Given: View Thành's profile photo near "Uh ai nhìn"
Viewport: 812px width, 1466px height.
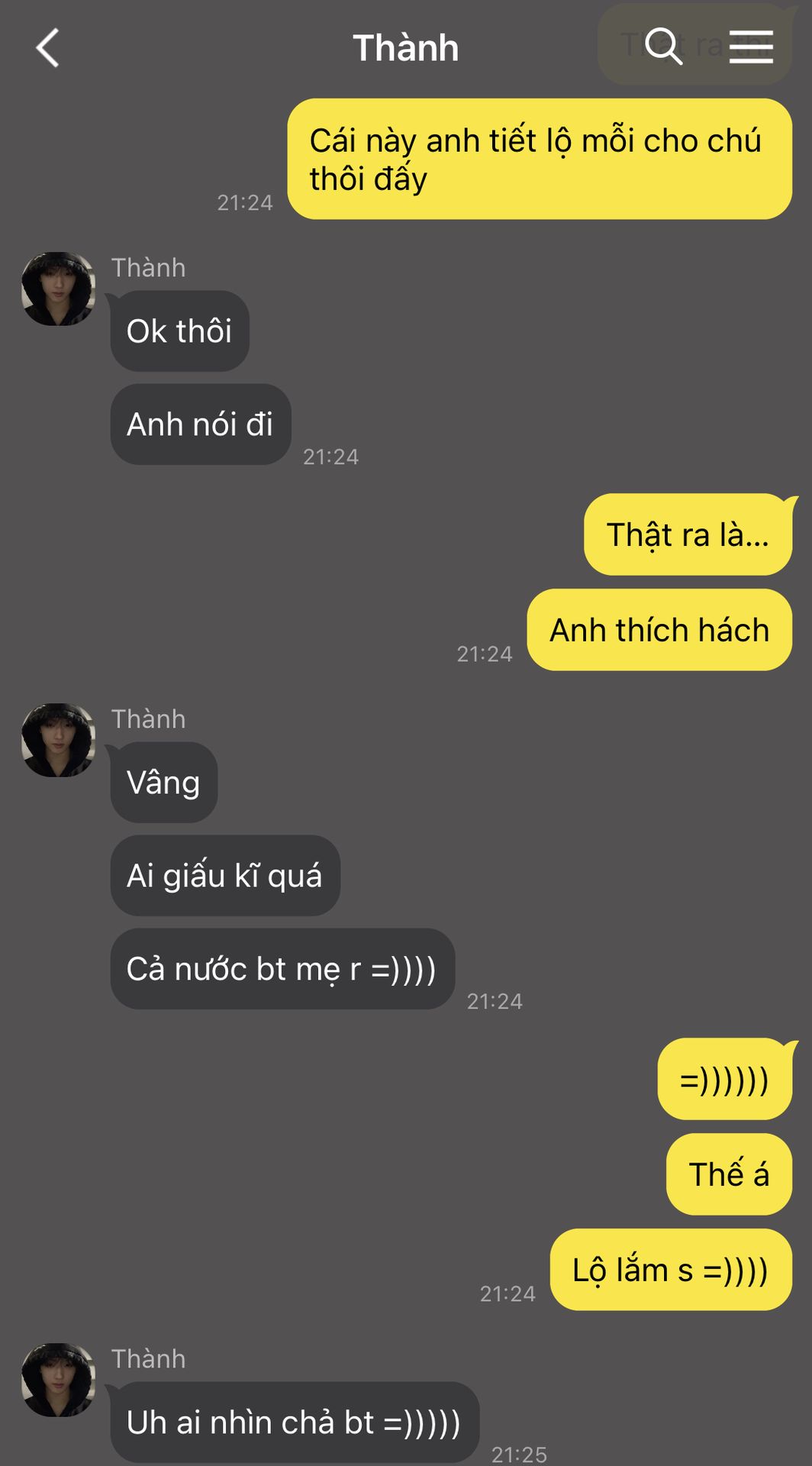Looking at the screenshot, I should (x=58, y=1380).
